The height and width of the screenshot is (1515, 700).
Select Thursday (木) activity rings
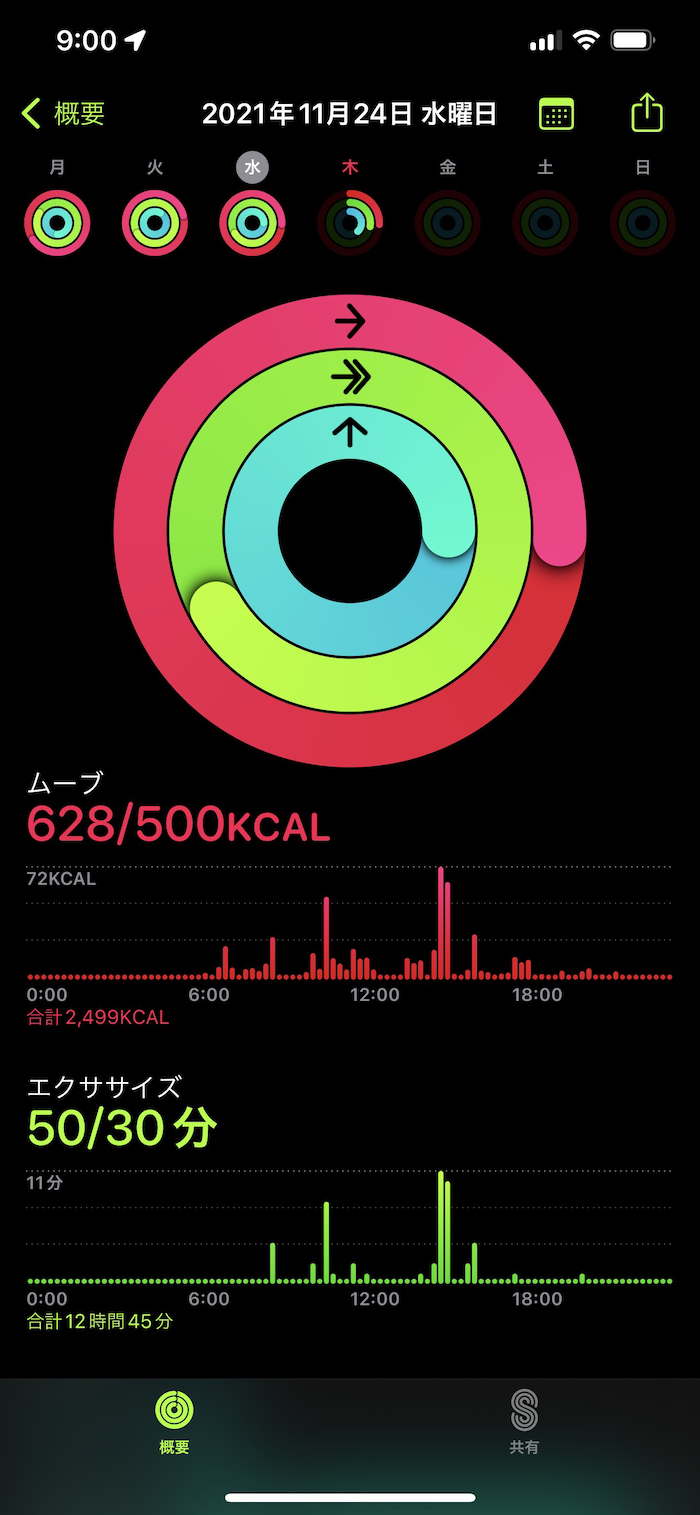tap(350, 222)
